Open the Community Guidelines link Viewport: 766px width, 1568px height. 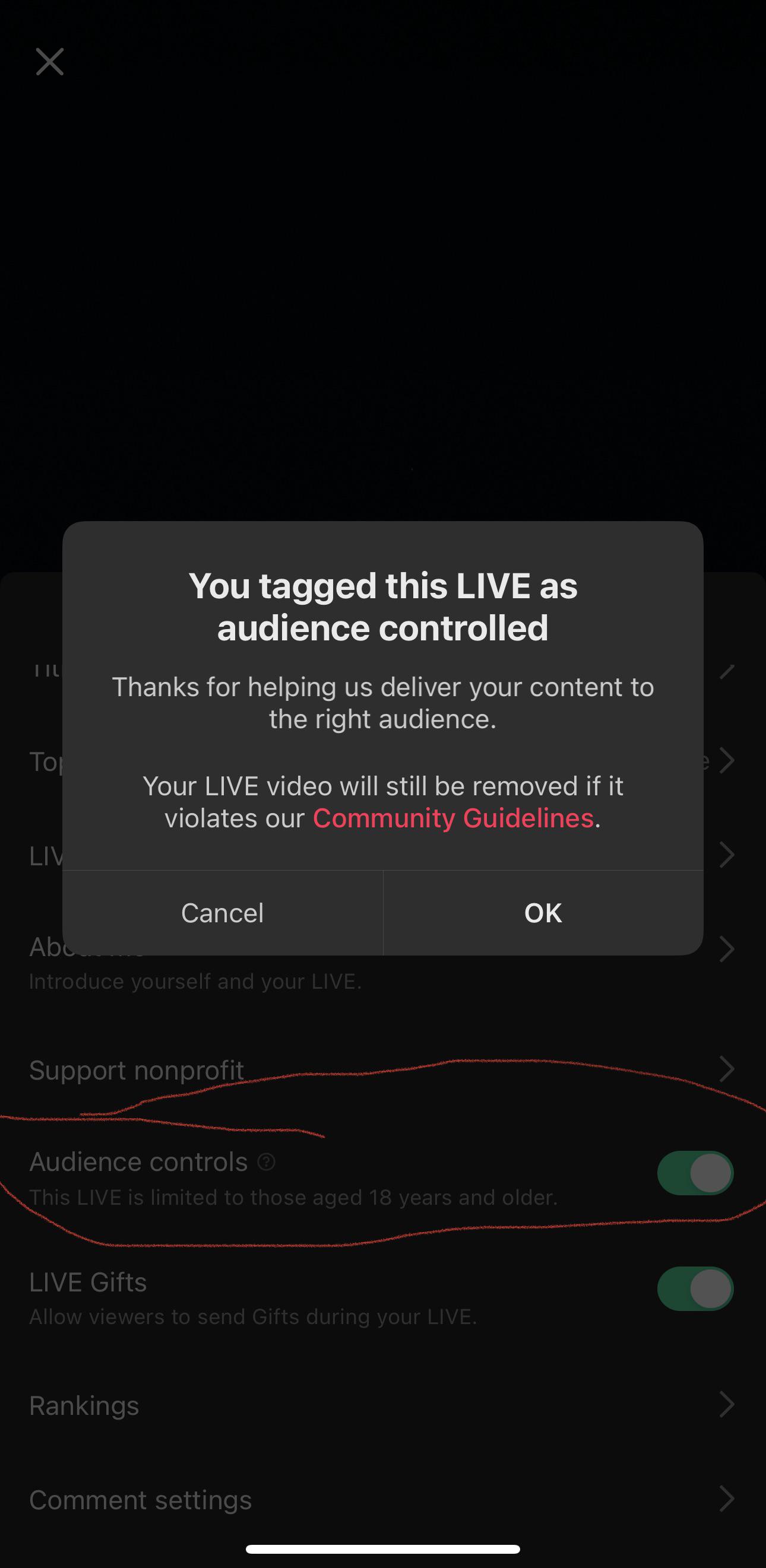click(x=453, y=817)
